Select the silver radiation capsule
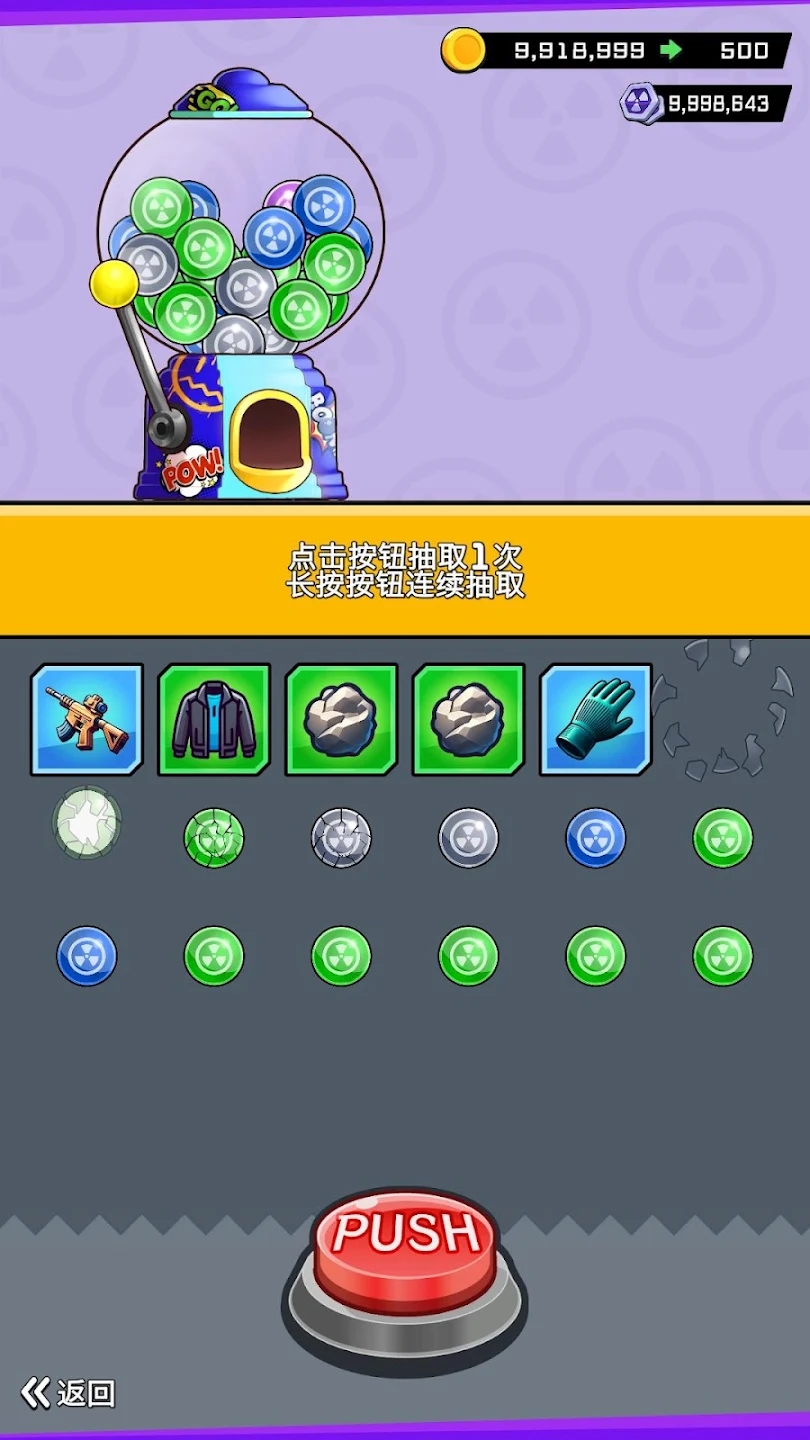This screenshot has height=1440, width=810. pos(468,838)
